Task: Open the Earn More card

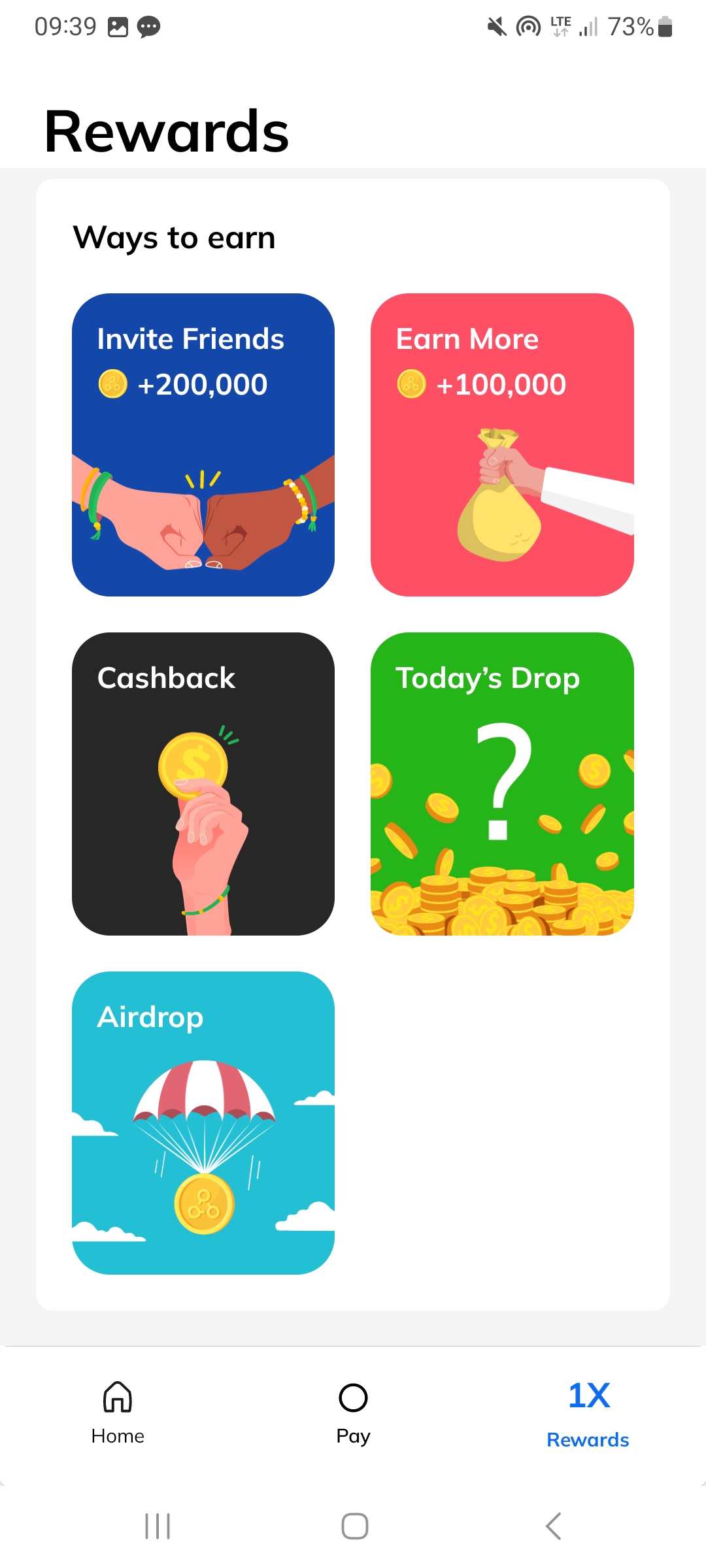Action: (x=502, y=445)
